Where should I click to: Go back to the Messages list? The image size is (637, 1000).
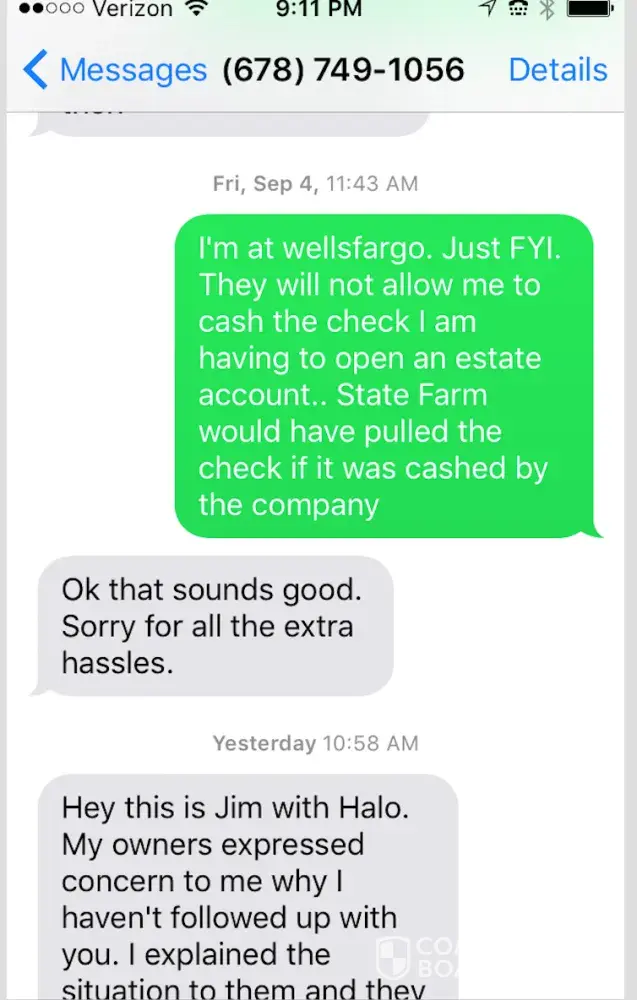coord(113,70)
